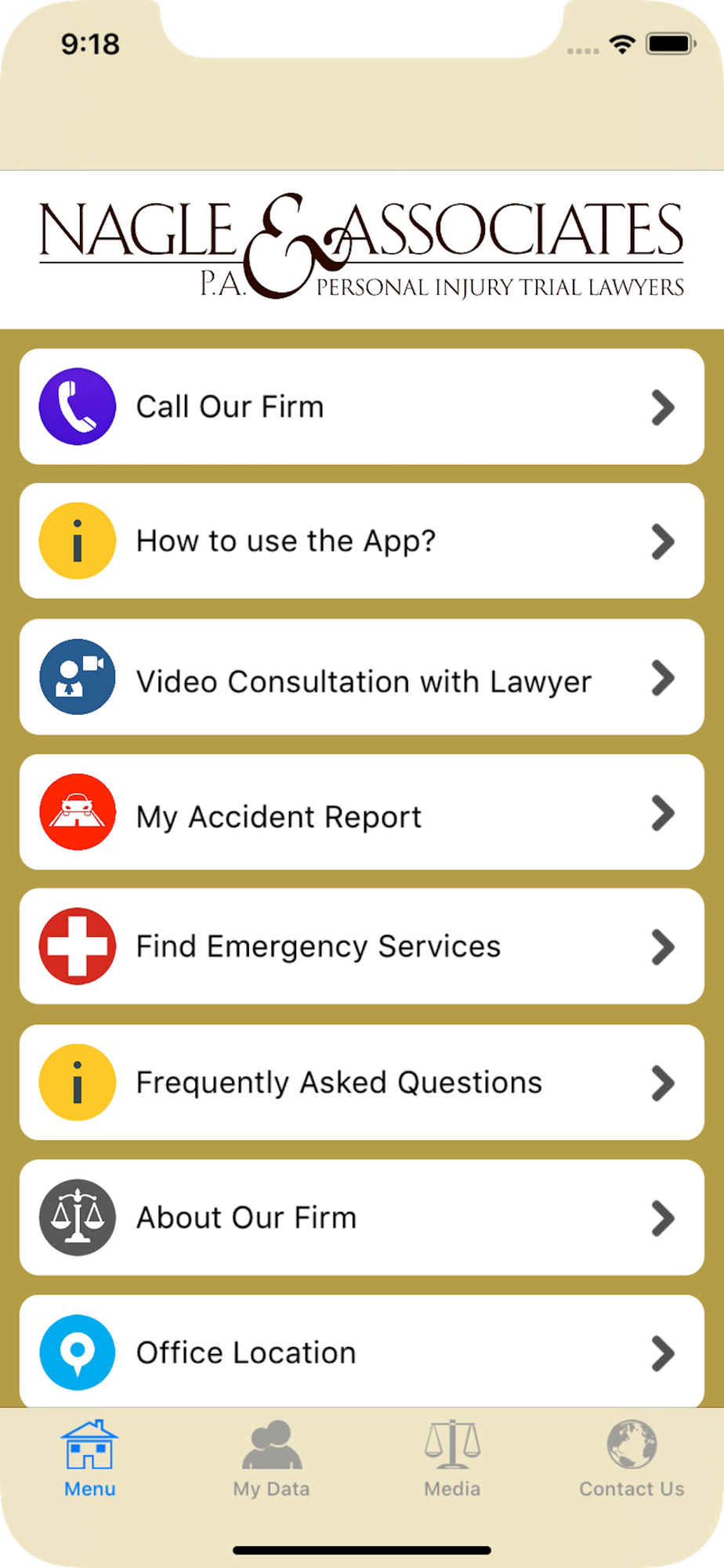Switch to the My Data tab
The image size is (724, 1568).
click(x=271, y=1458)
